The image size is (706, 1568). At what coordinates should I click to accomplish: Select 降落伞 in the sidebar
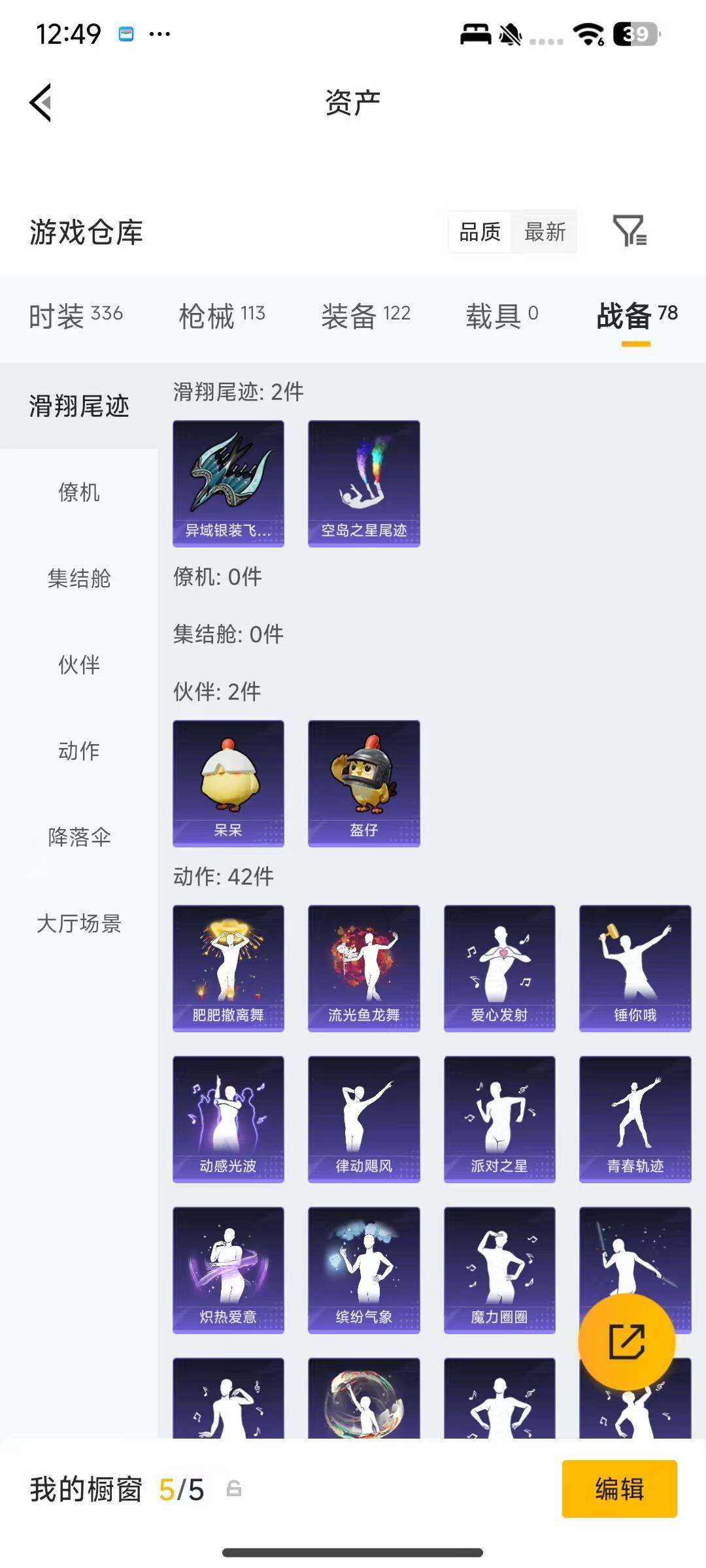[x=80, y=838]
